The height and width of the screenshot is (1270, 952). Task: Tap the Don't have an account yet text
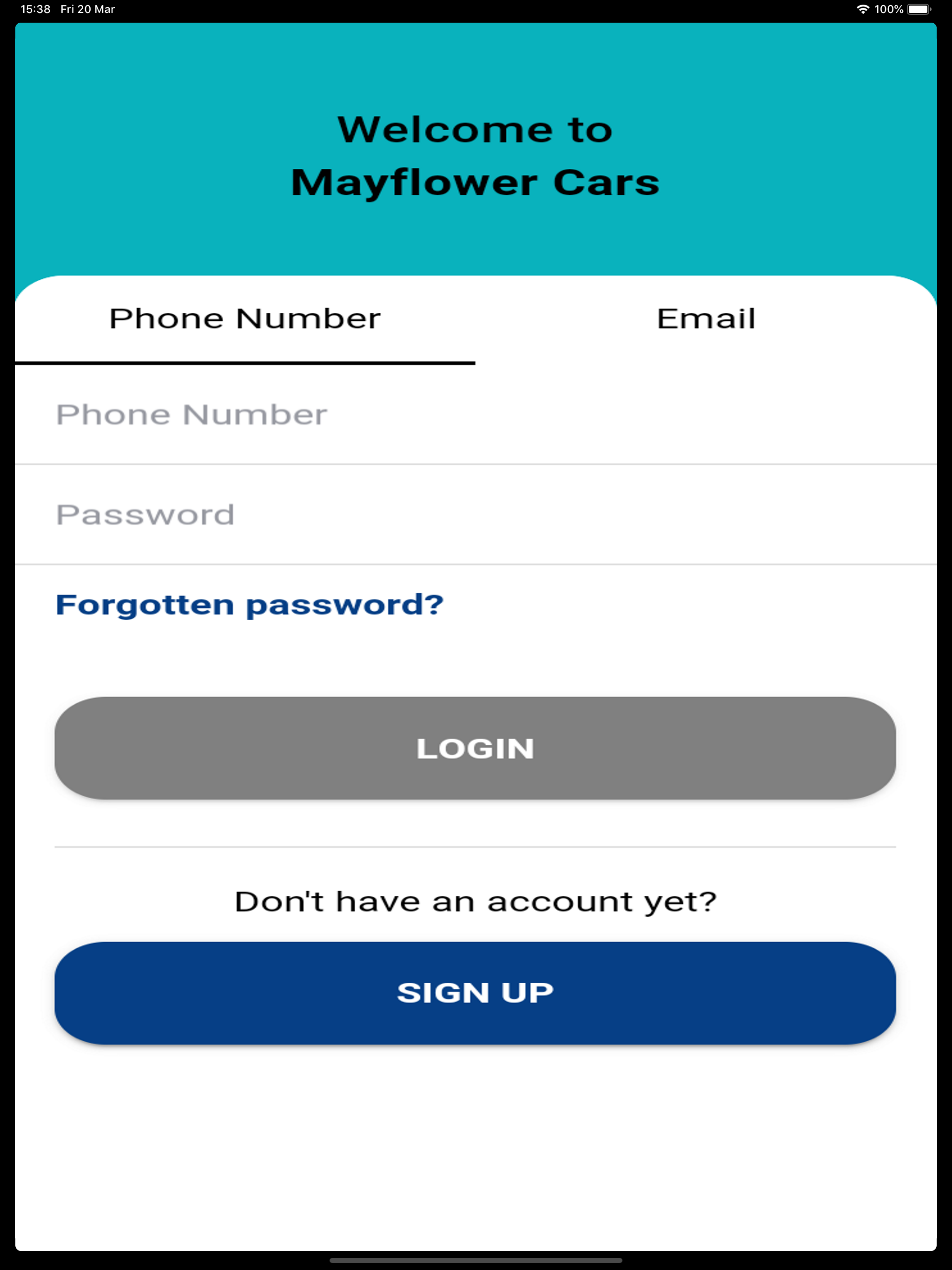[476, 900]
